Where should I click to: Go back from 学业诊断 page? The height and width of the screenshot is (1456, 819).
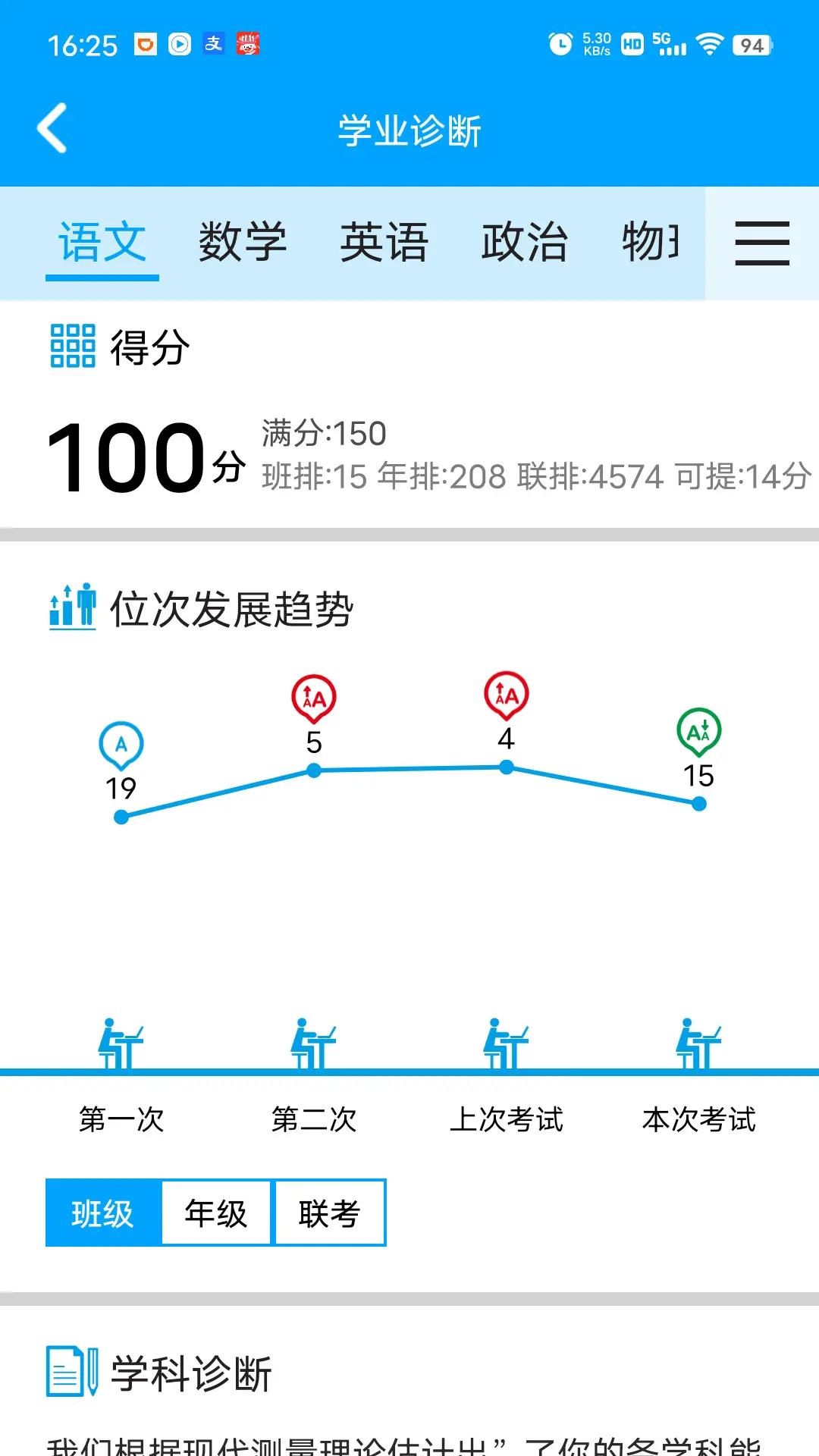click(53, 129)
